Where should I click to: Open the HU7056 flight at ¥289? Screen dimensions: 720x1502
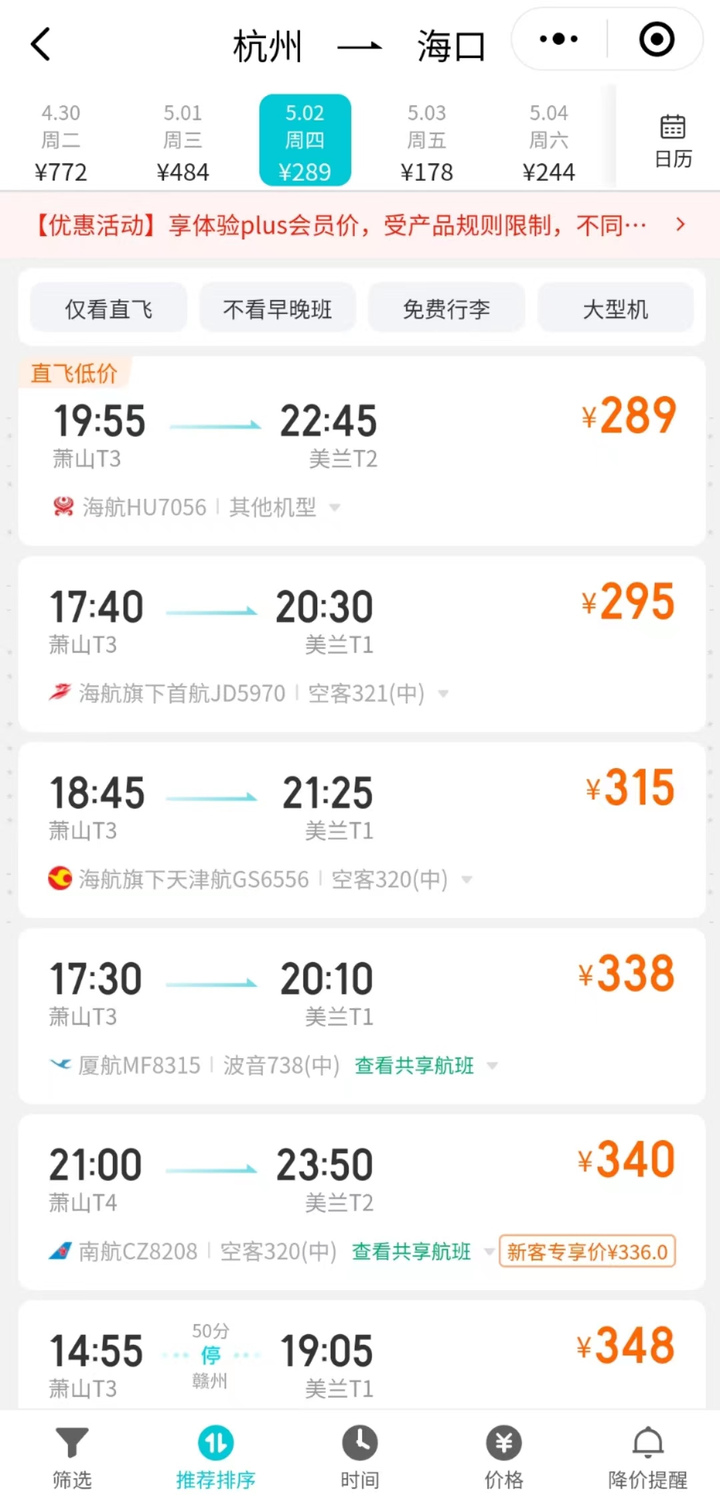click(x=362, y=451)
